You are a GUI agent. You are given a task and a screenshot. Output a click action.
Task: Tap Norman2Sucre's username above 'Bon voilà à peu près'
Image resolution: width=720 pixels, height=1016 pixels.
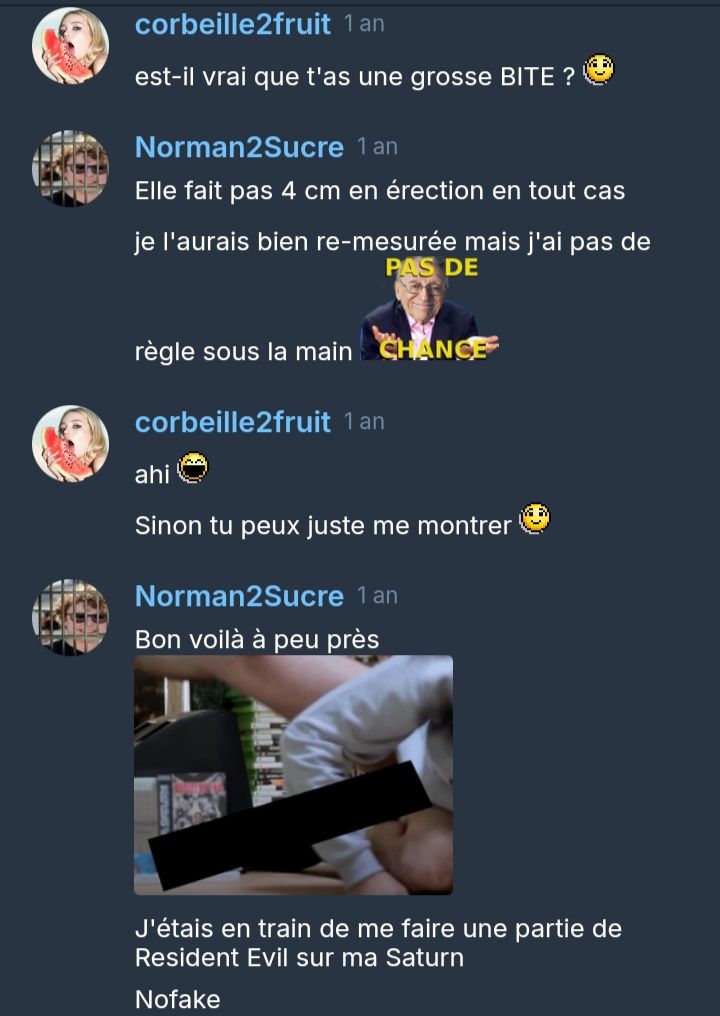coord(239,596)
